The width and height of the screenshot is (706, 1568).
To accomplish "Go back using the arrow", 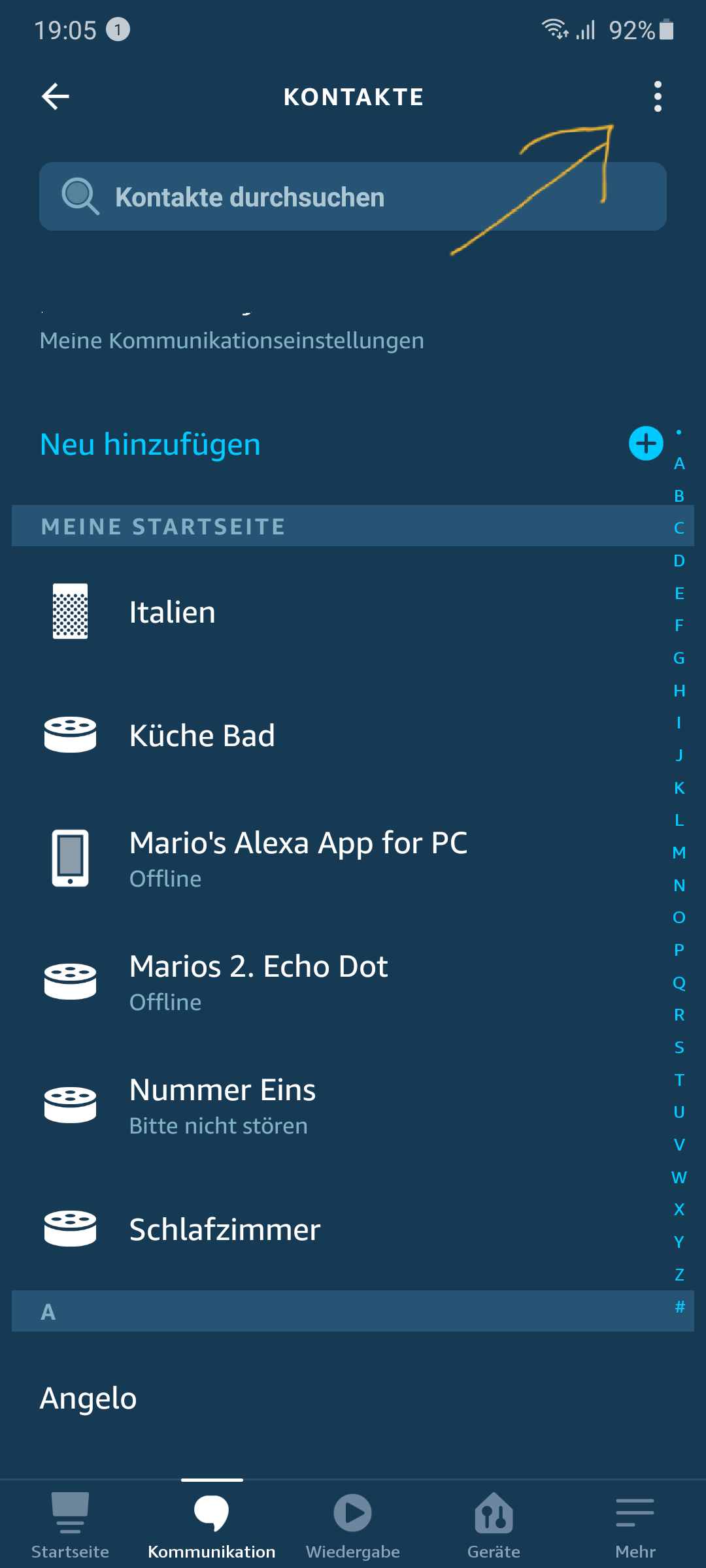I will (x=56, y=97).
